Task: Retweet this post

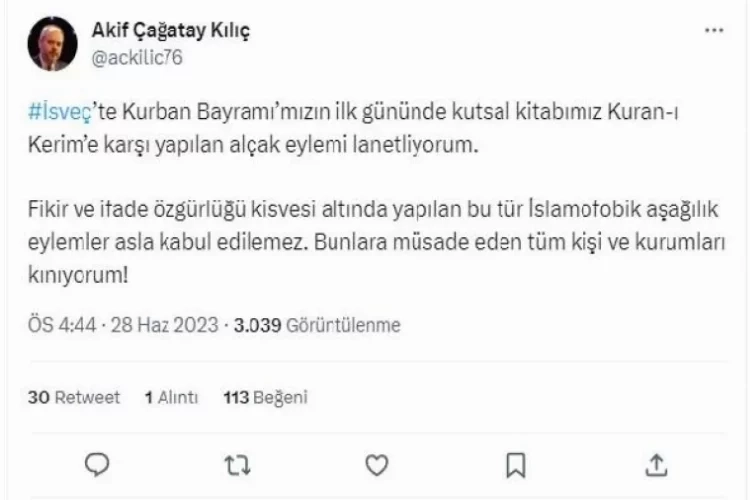Action: pyautogui.click(x=236, y=463)
